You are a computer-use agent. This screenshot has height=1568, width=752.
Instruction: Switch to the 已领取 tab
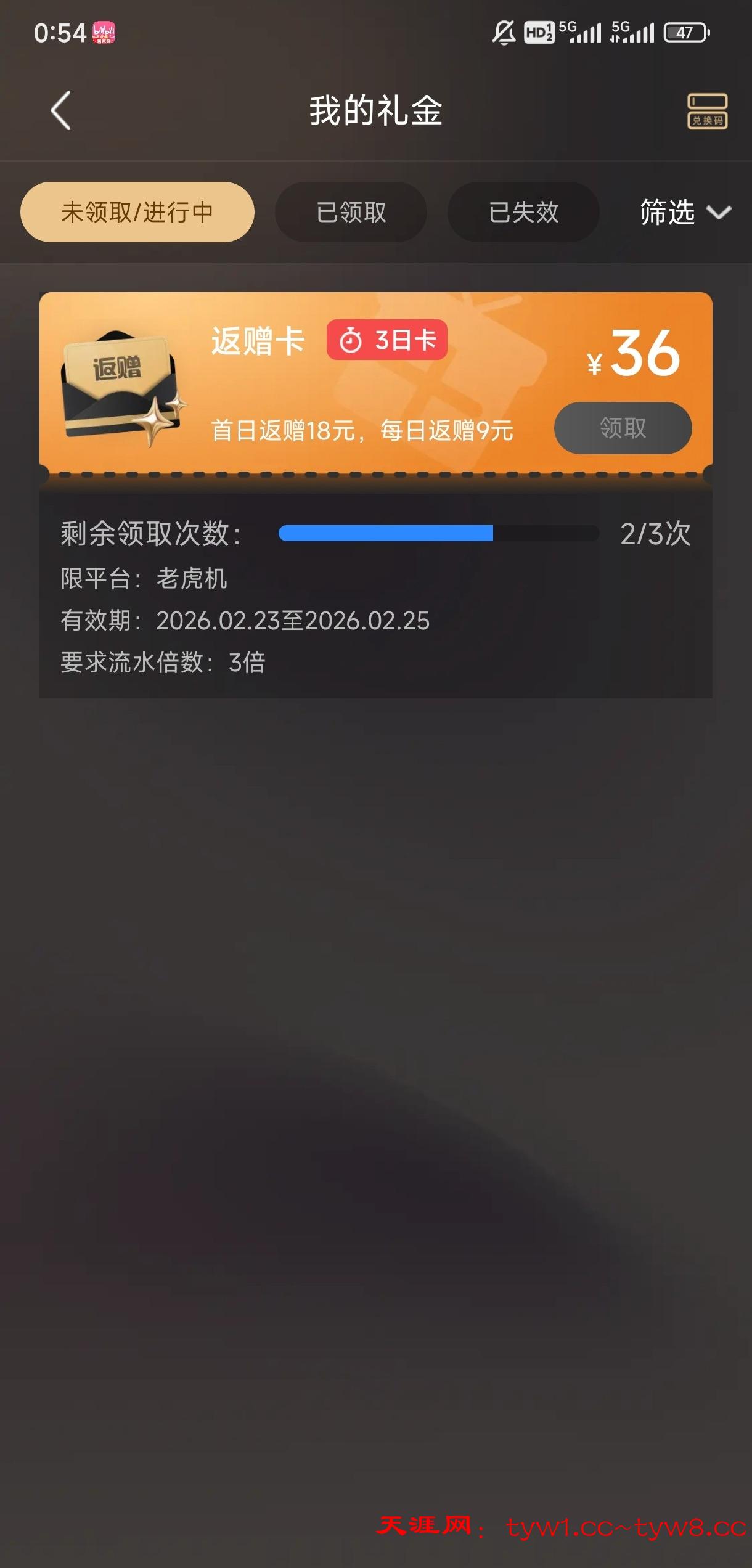[x=351, y=212]
